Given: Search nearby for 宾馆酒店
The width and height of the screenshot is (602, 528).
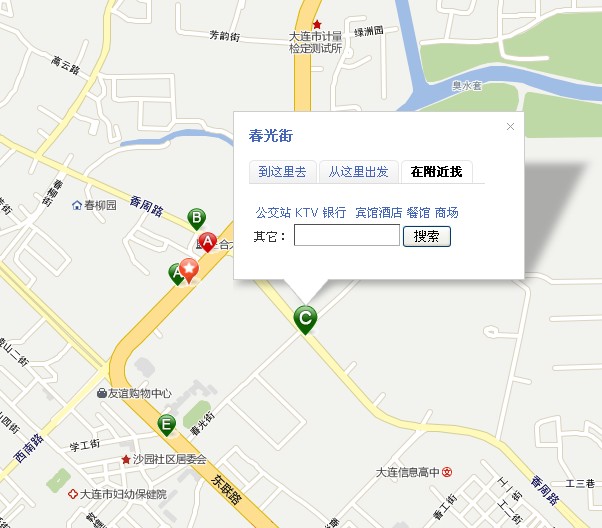Looking at the screenshot, I should click(x=378, y=213).
